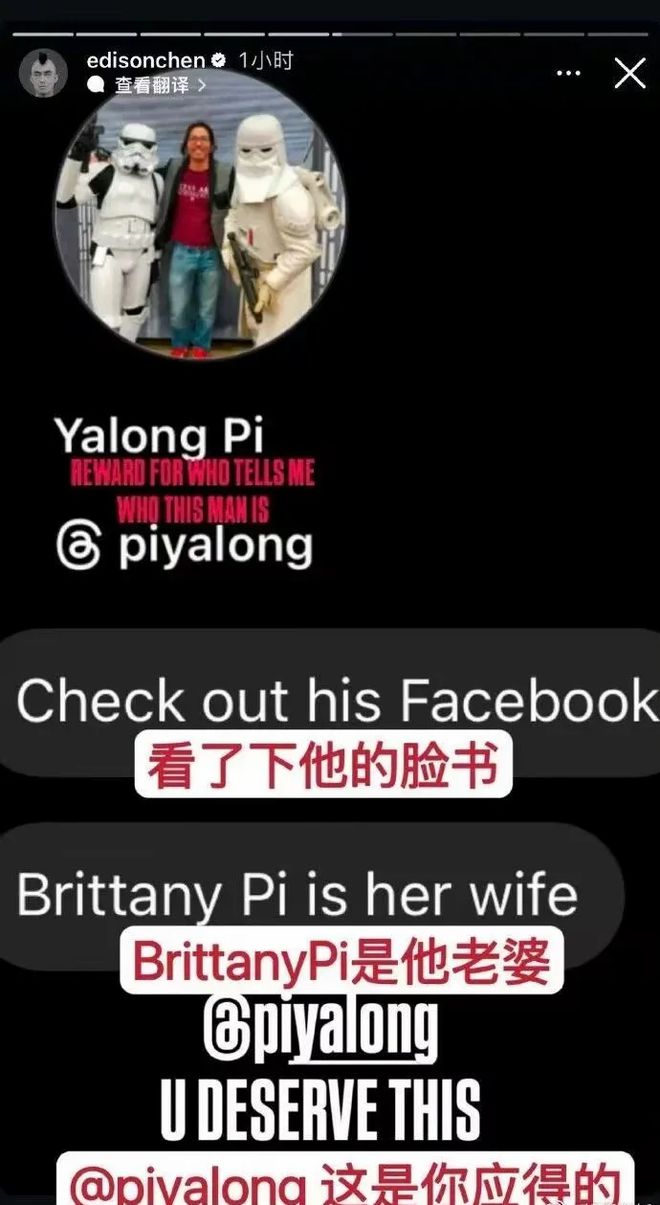The image size is (660, 1205).
Task: Open edisonchen's profile picture
Action: (x=43, y=73)
